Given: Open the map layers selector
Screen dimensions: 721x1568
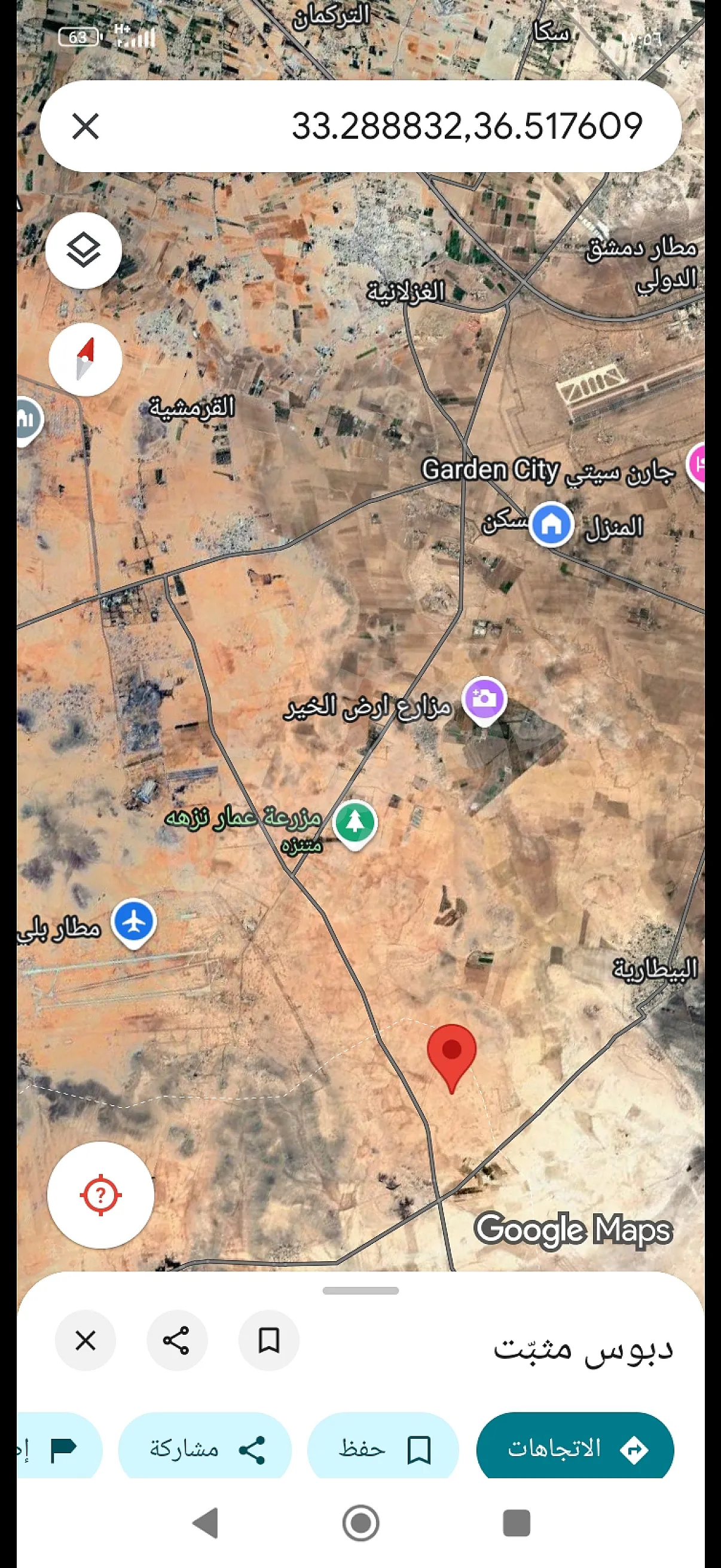Looking at the screenshot, I should 83,250.
